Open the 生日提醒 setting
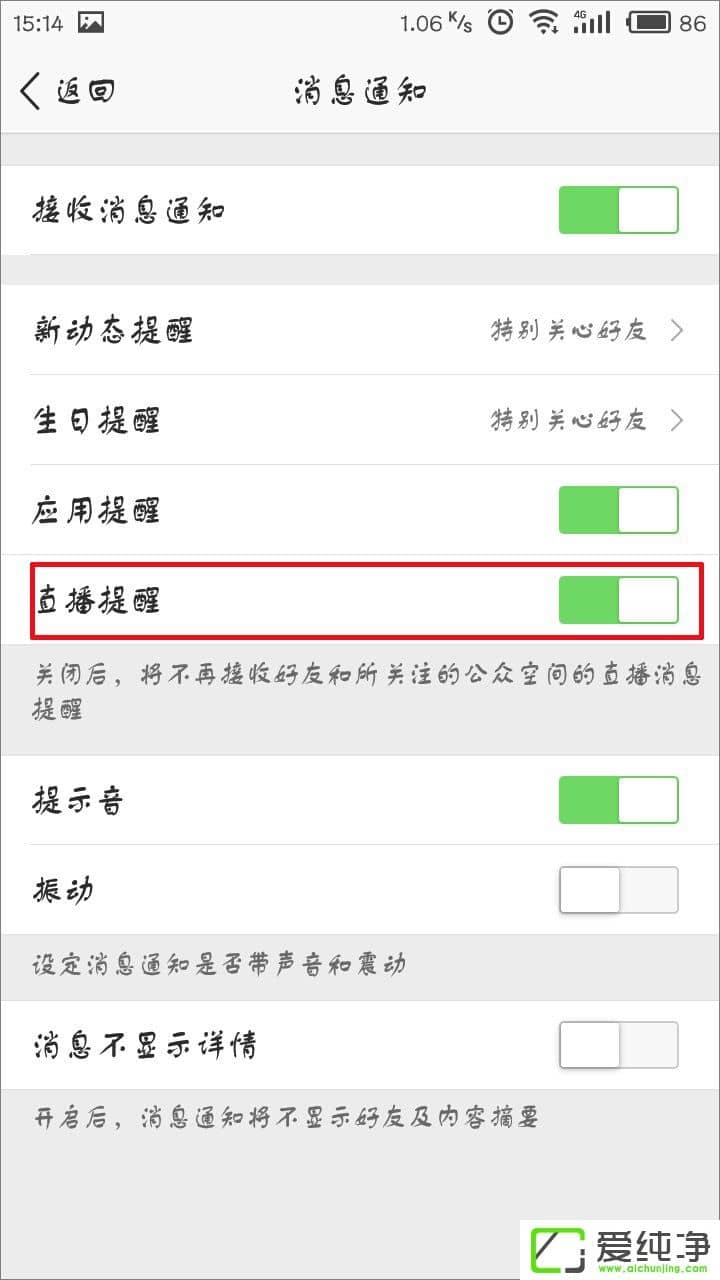720x1280 pixels. 360,420
